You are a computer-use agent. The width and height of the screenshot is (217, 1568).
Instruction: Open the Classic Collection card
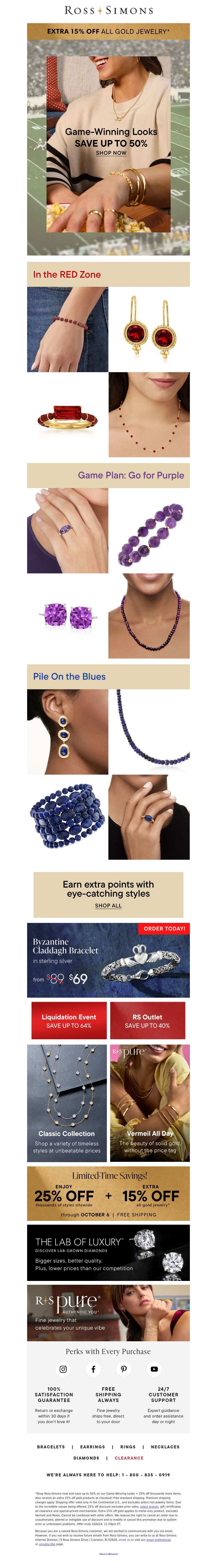[67, 1102]
